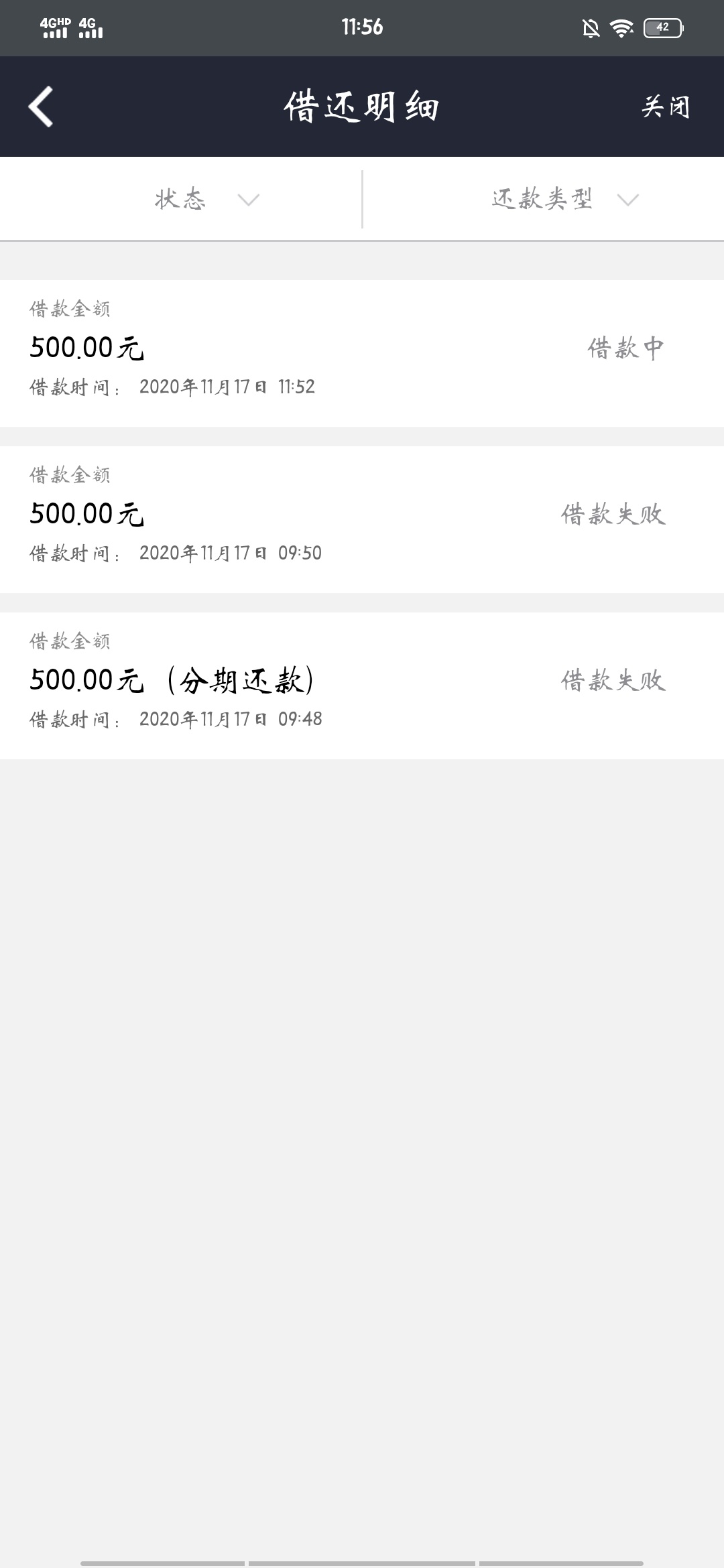This screenshot has height=1568, width=724.
Task: Open the 还款类型 filter dropdown
Action: (x=544, y=199)
